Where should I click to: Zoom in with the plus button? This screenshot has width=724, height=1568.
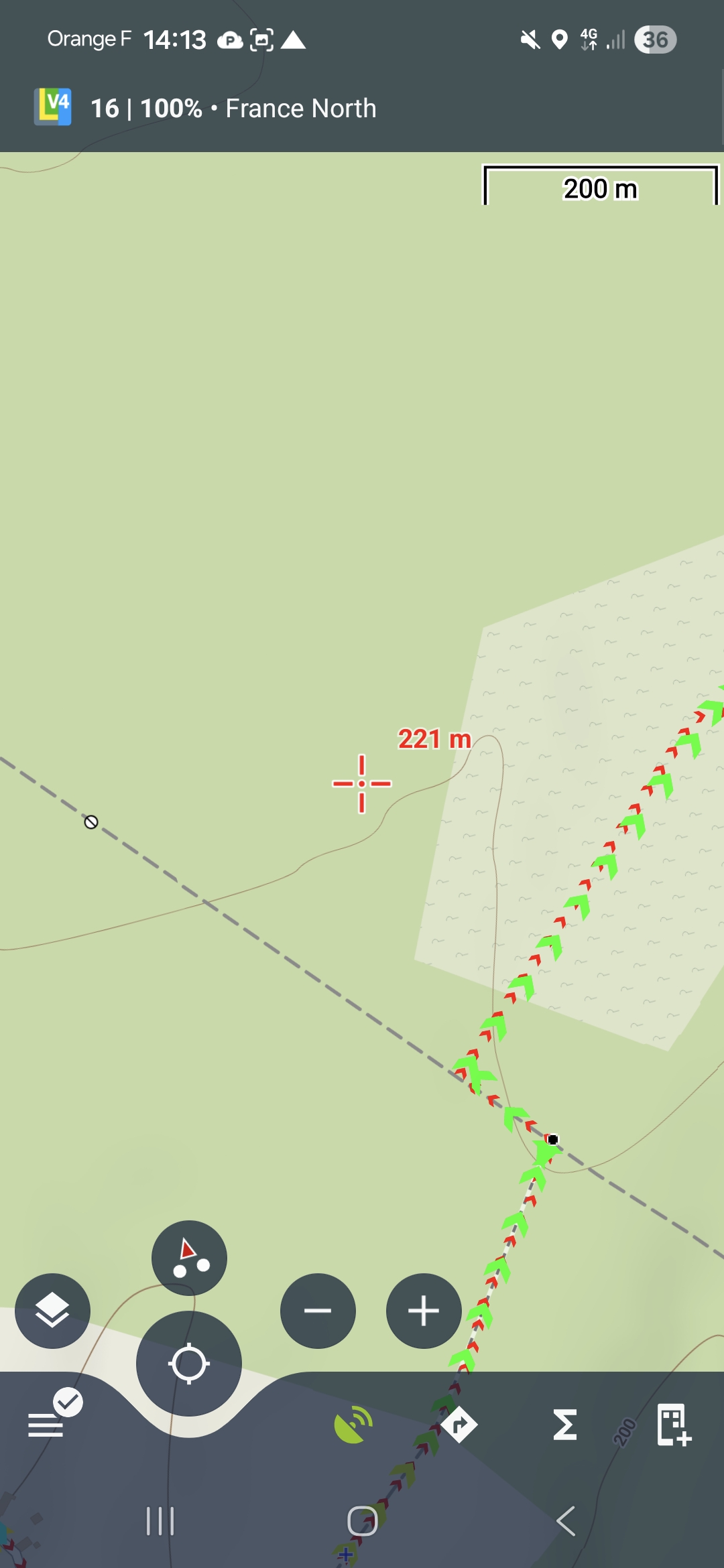pyautogui.click(x=424, y=1311)
